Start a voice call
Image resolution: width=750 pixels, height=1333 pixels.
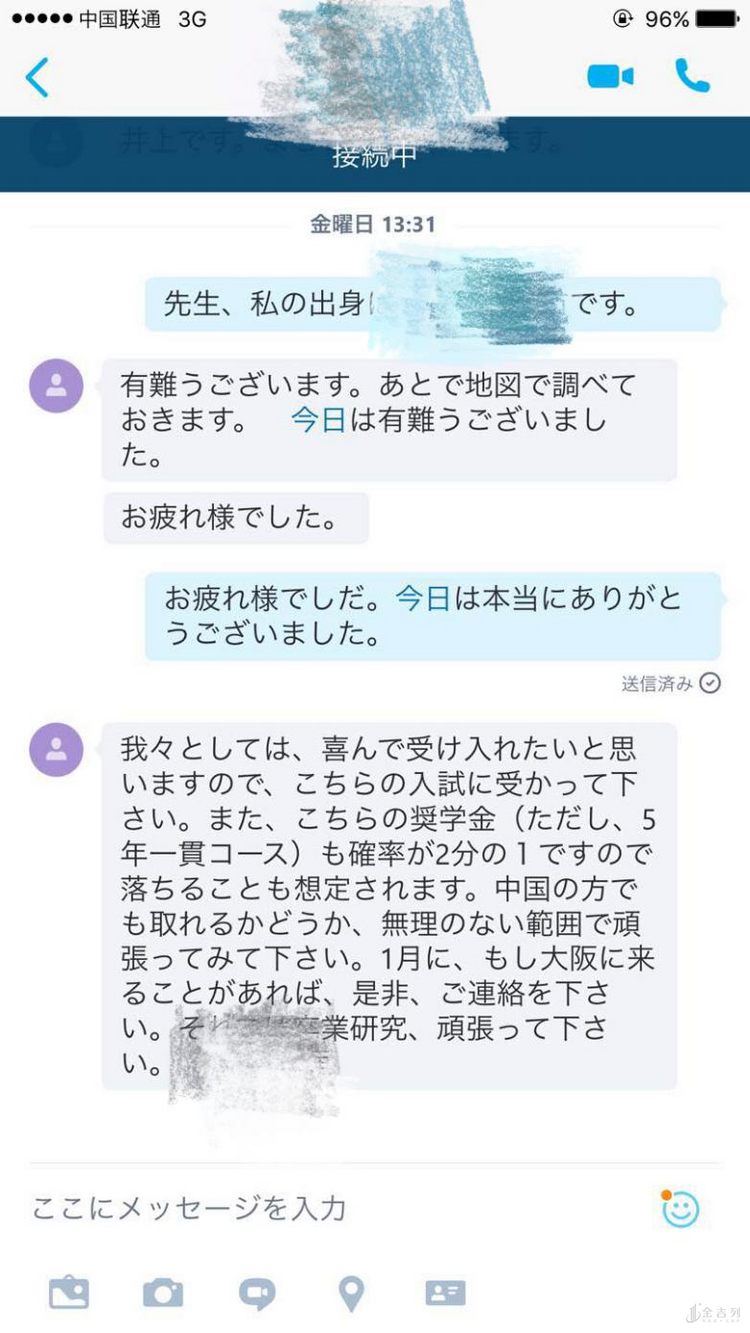[692, 76]
